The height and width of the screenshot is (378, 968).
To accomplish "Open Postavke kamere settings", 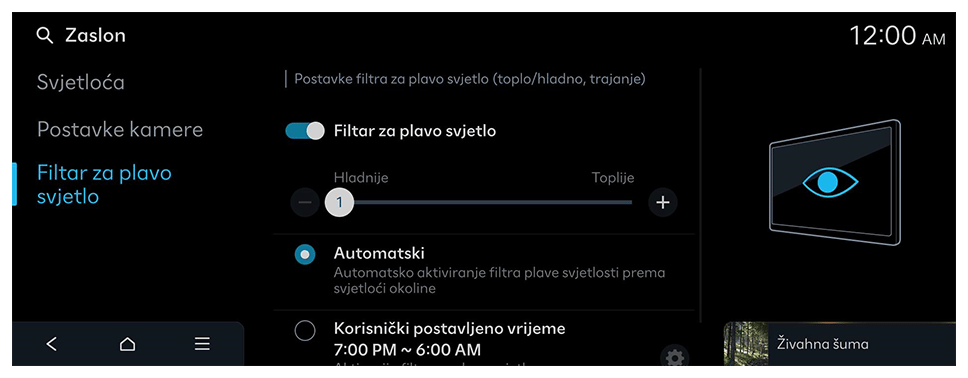I will tap(120, 130).
